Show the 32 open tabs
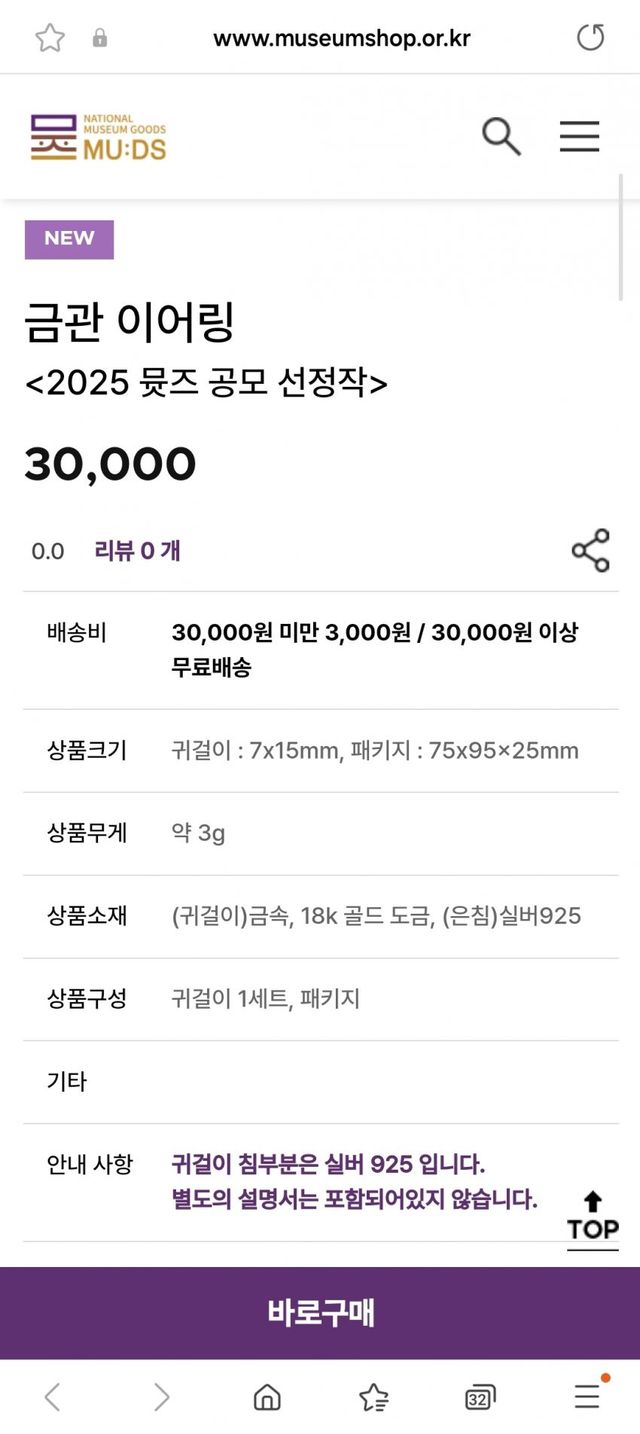Image resolution: width=640 pixels, height=1434 pixels. pyautogui.click(x=480, y=1397)
